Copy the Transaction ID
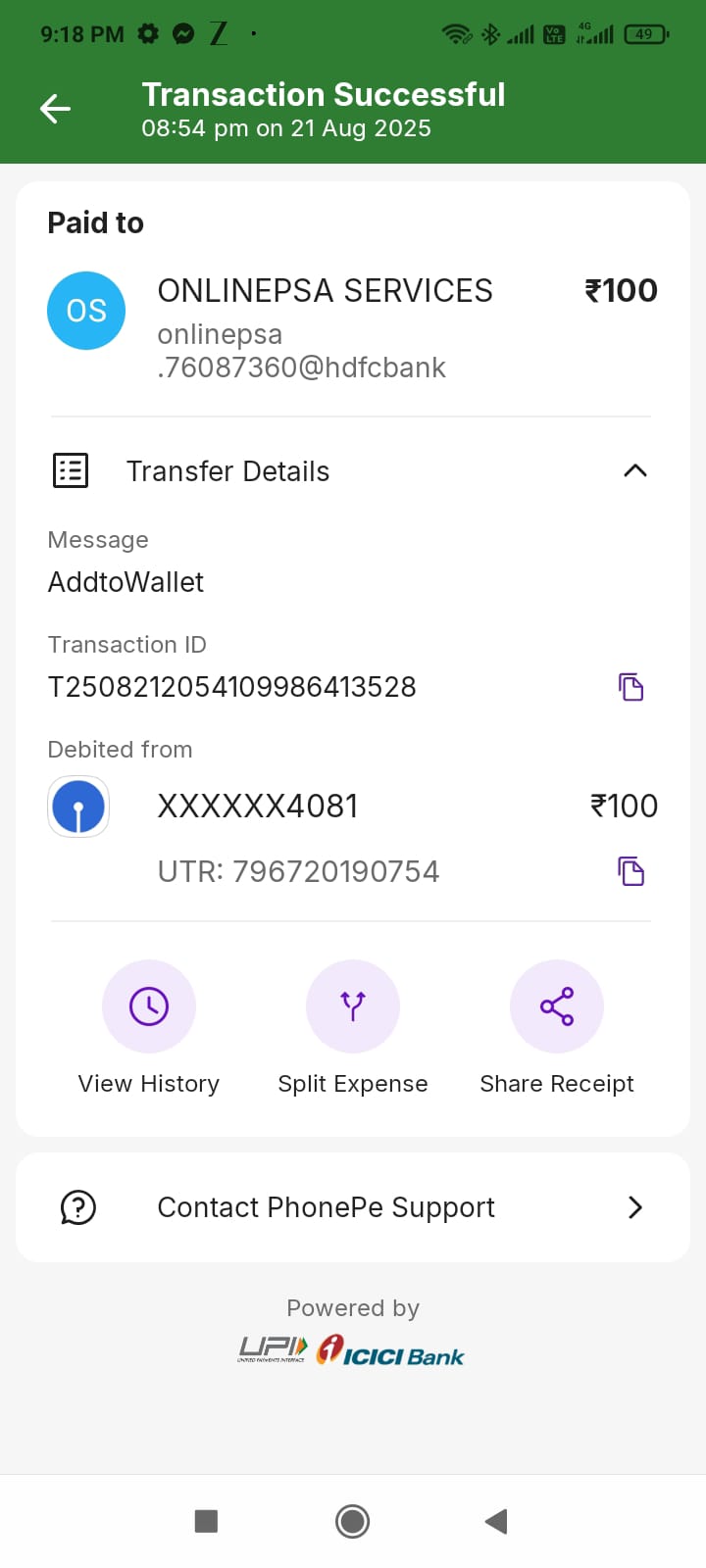The width and height of the screenshot is (706, 1568). click(x=630, y=687)
